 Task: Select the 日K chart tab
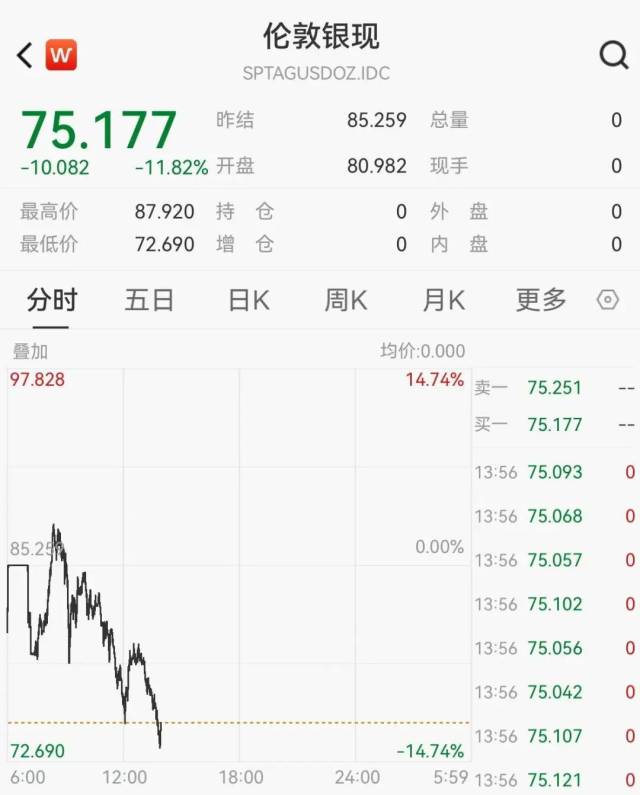[x=248, y=300]
